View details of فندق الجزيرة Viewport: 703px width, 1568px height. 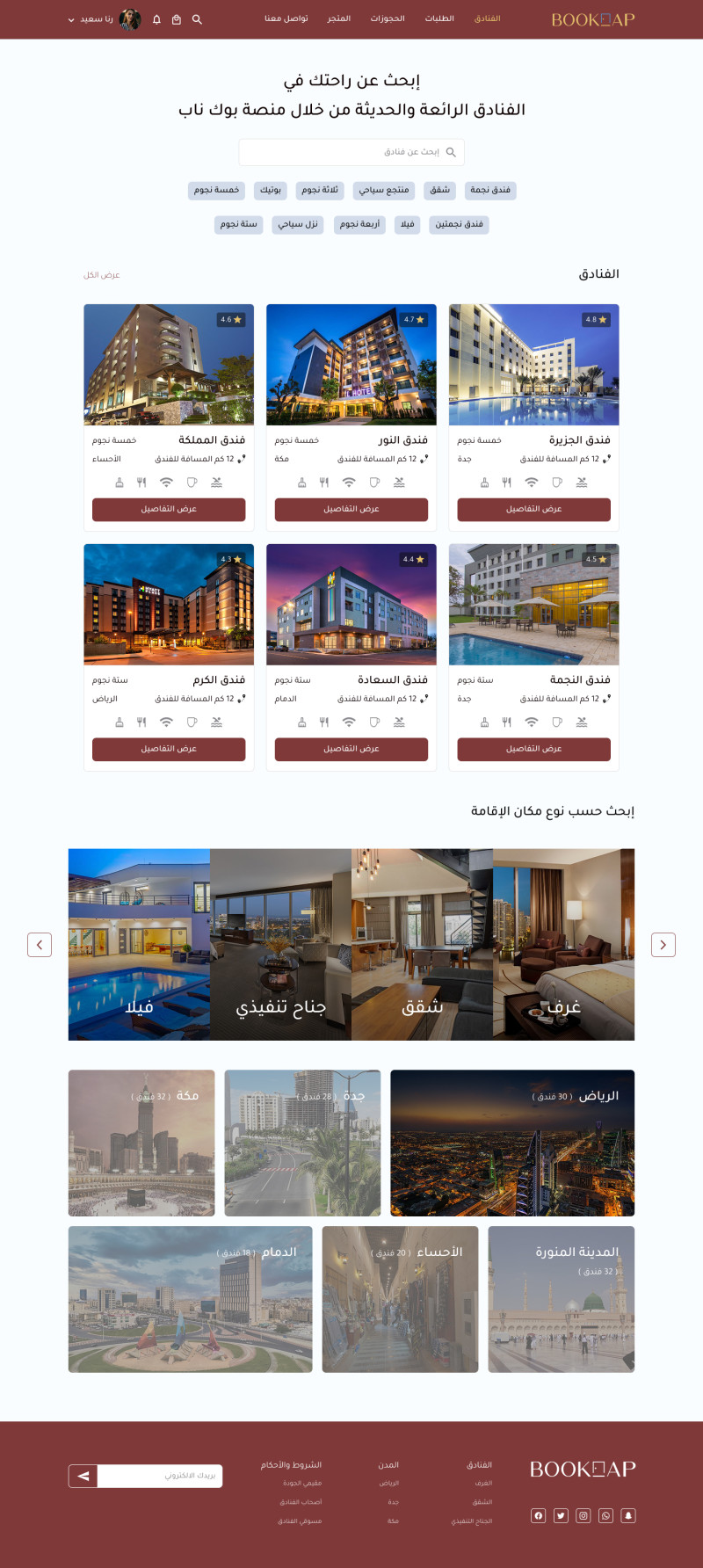pyautogui.click(x=533, y=509)
